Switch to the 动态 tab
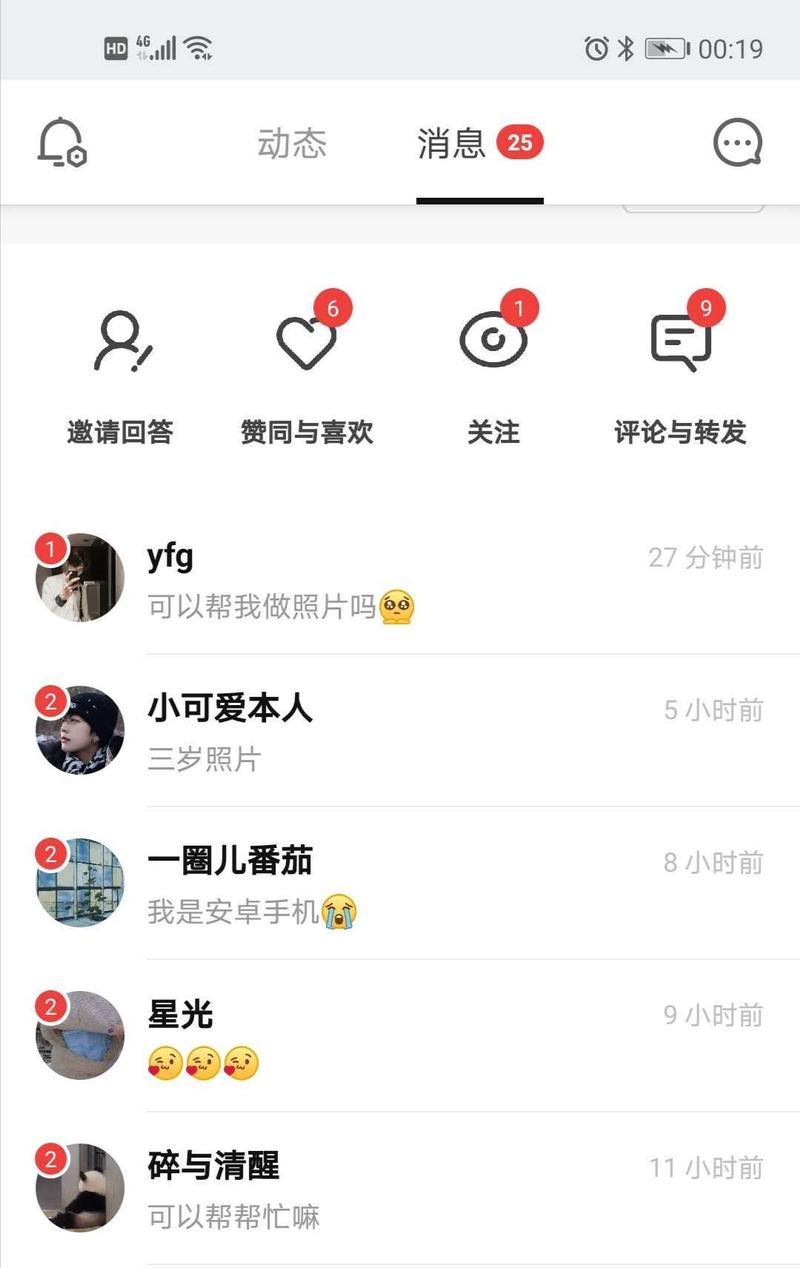Image resolution: width=800 pixels, height=1268 pixels. (290, 142)
